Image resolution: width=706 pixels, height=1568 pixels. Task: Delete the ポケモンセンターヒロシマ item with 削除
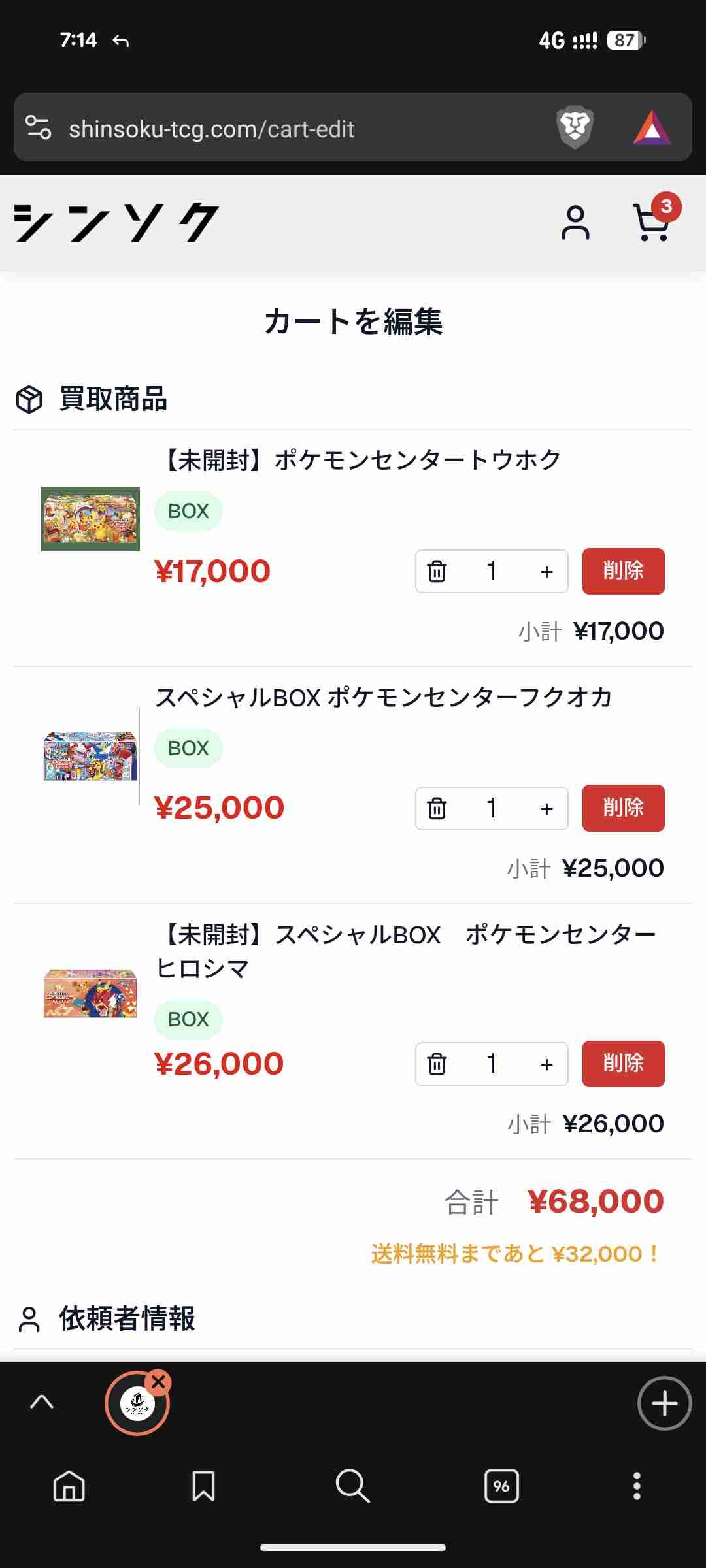(623, 1064)
